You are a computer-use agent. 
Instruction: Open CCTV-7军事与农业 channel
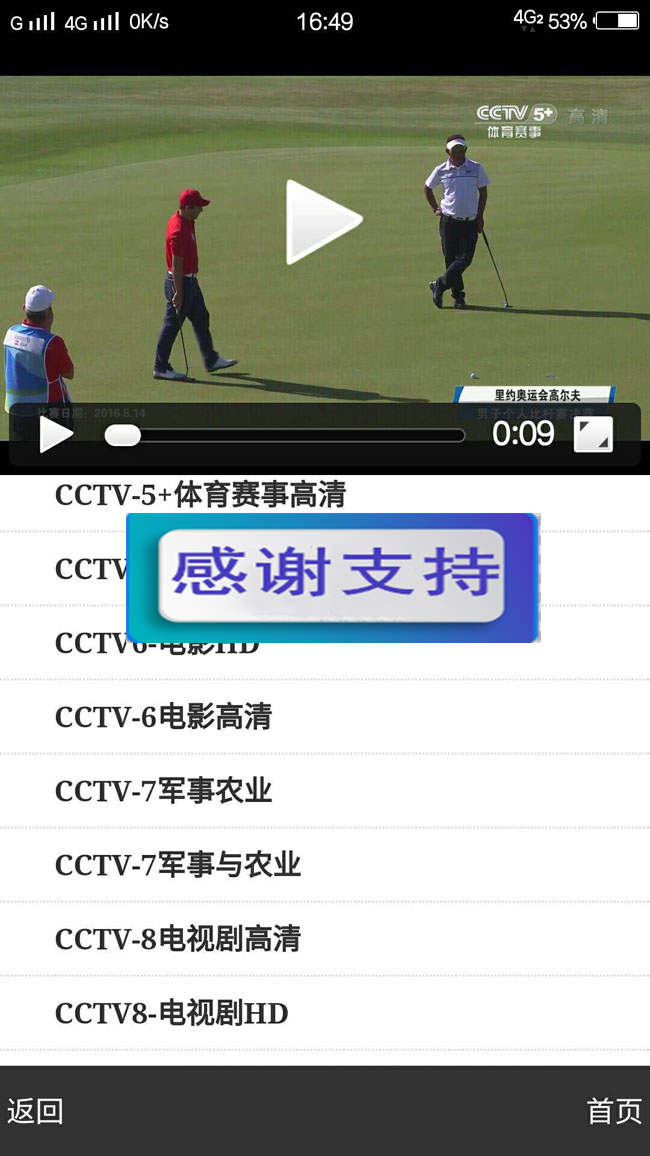[178, 865]
